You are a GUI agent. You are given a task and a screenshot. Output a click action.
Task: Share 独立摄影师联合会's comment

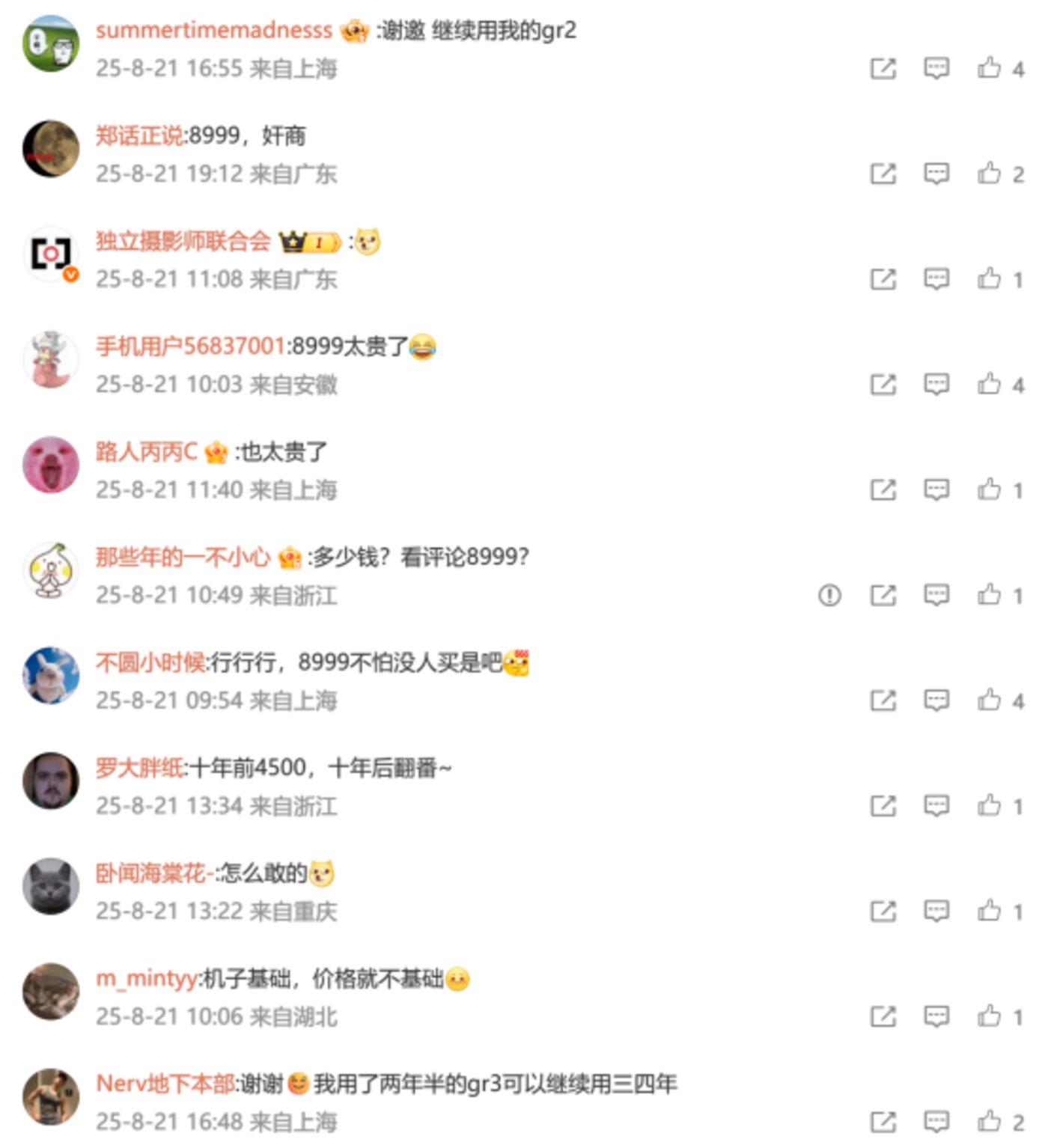pos(883,279)
